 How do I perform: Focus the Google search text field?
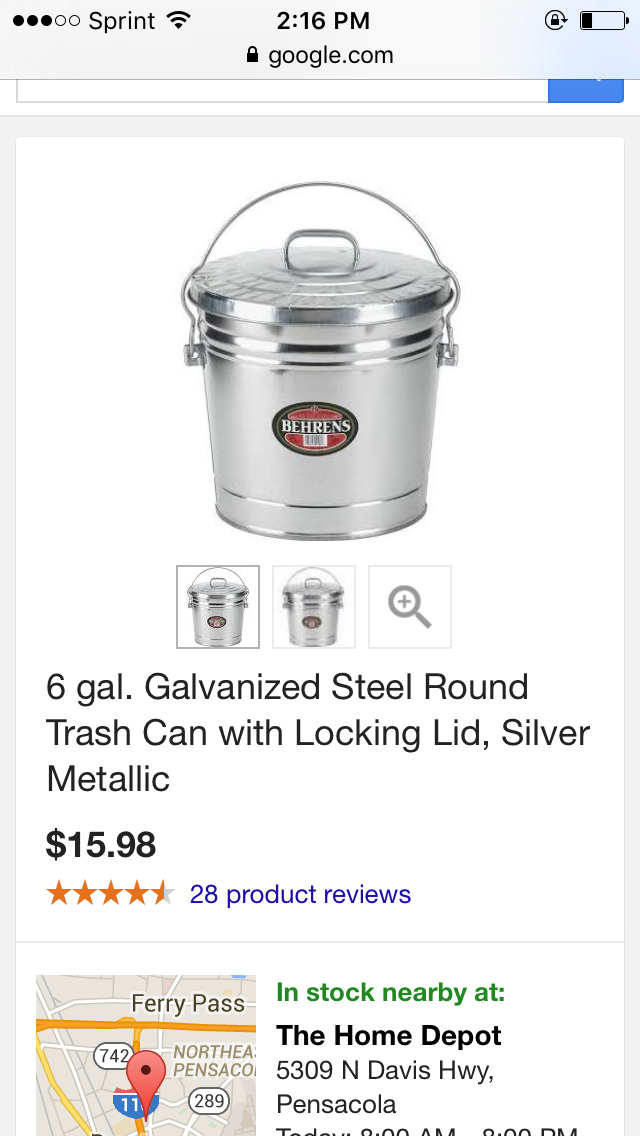(280, 90)
